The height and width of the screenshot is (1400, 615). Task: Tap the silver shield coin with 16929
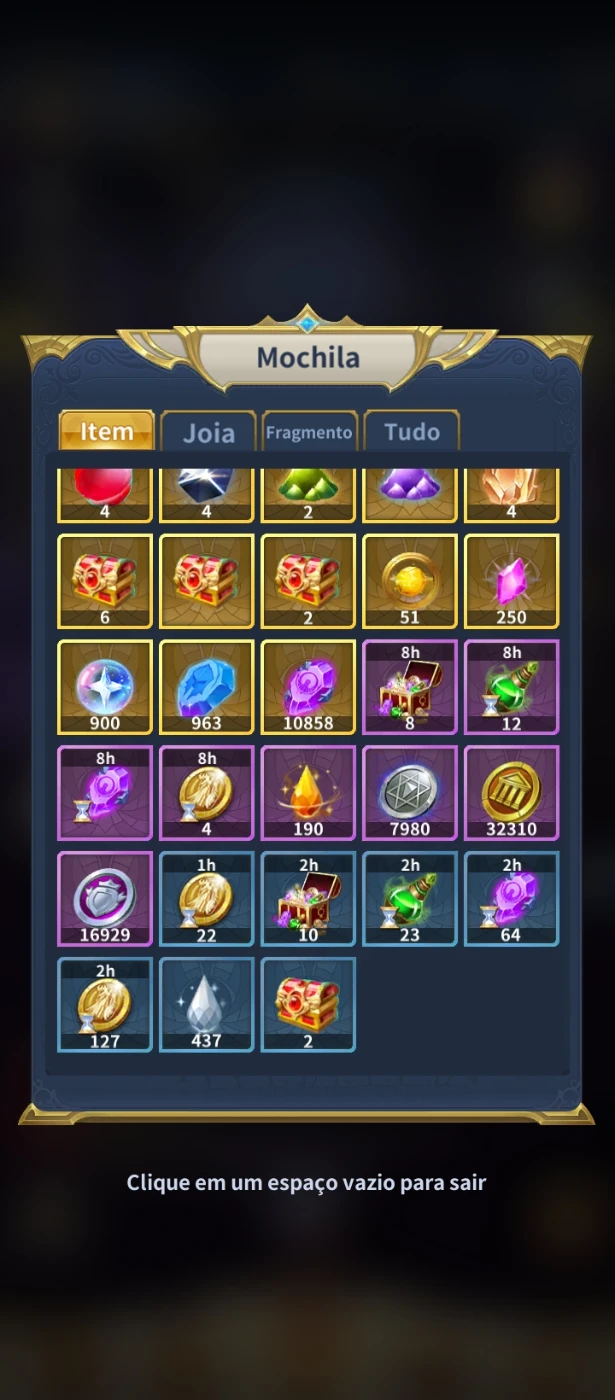click(x=105, y=898)
